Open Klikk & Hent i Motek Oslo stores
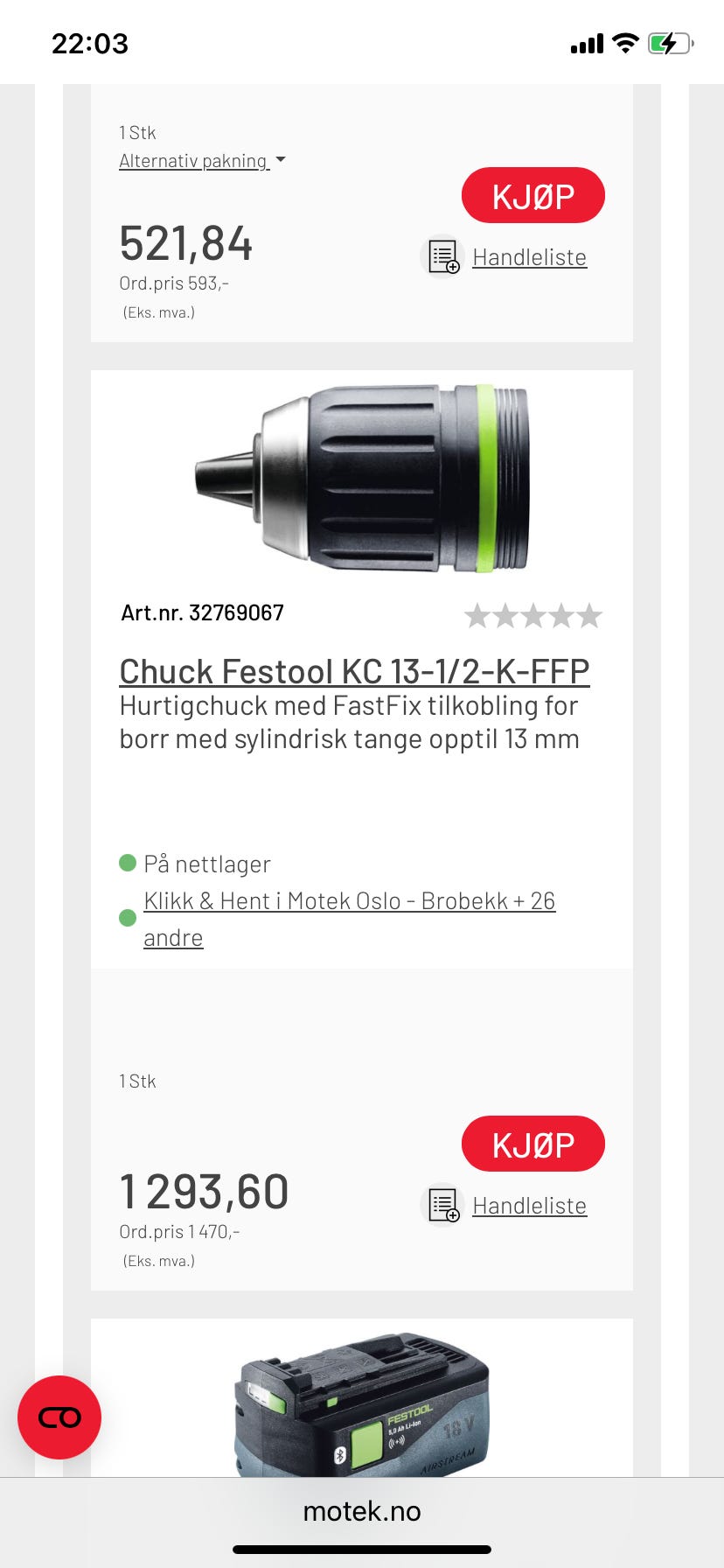Viewport: 724px width, 1568px height. point(349,901)
